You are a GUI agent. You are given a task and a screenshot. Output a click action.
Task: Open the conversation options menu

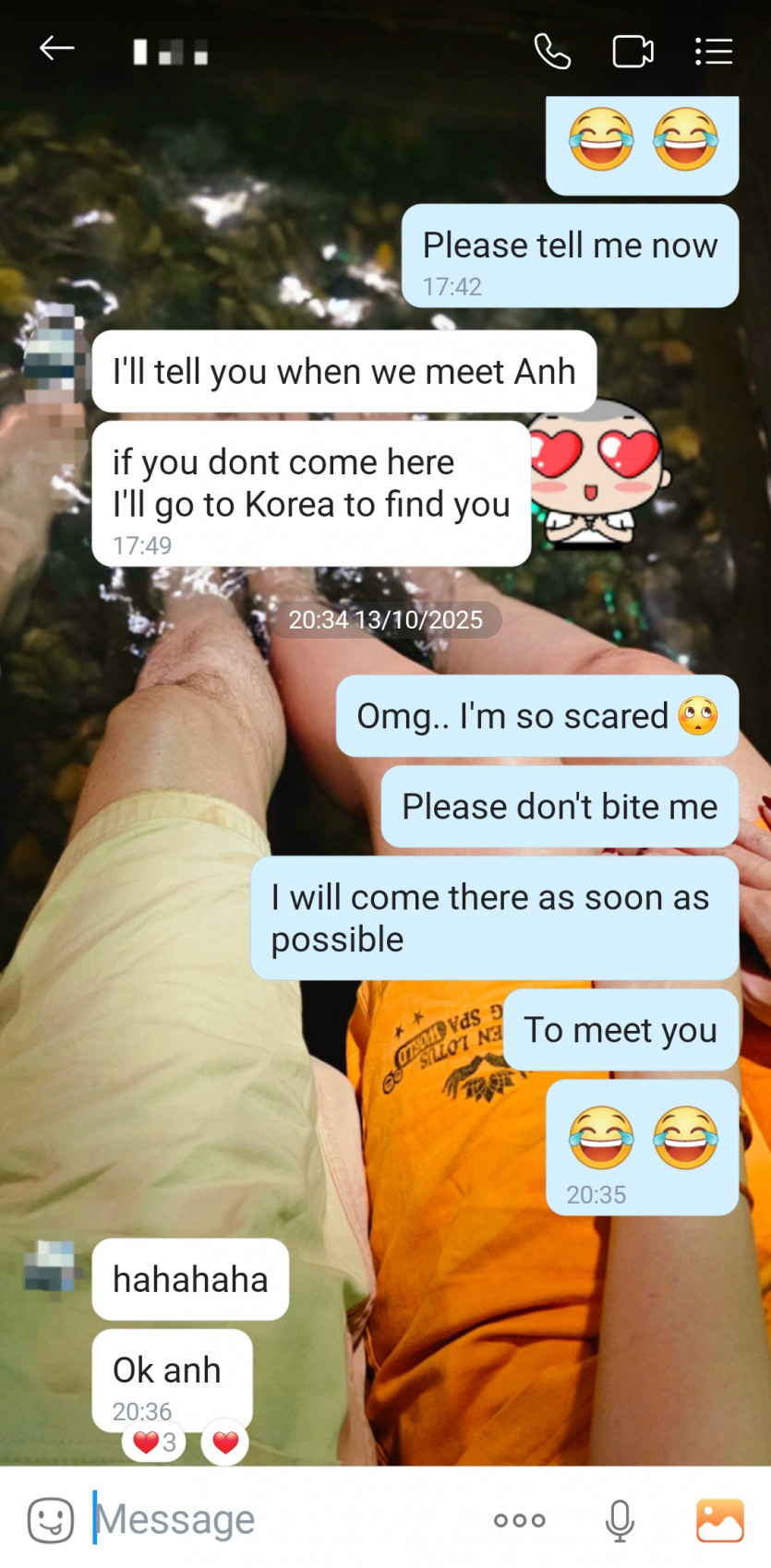pos(714,52)
